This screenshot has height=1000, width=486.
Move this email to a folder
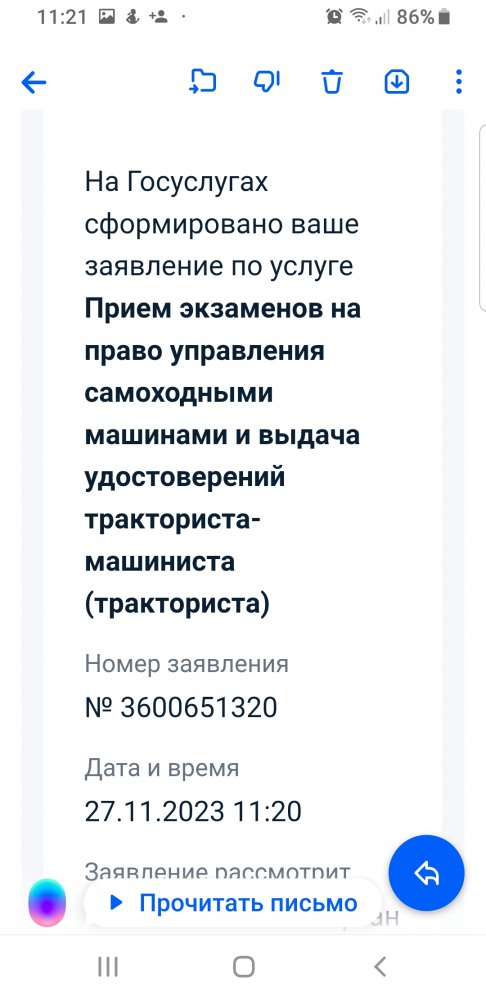(x=203, y=82)
